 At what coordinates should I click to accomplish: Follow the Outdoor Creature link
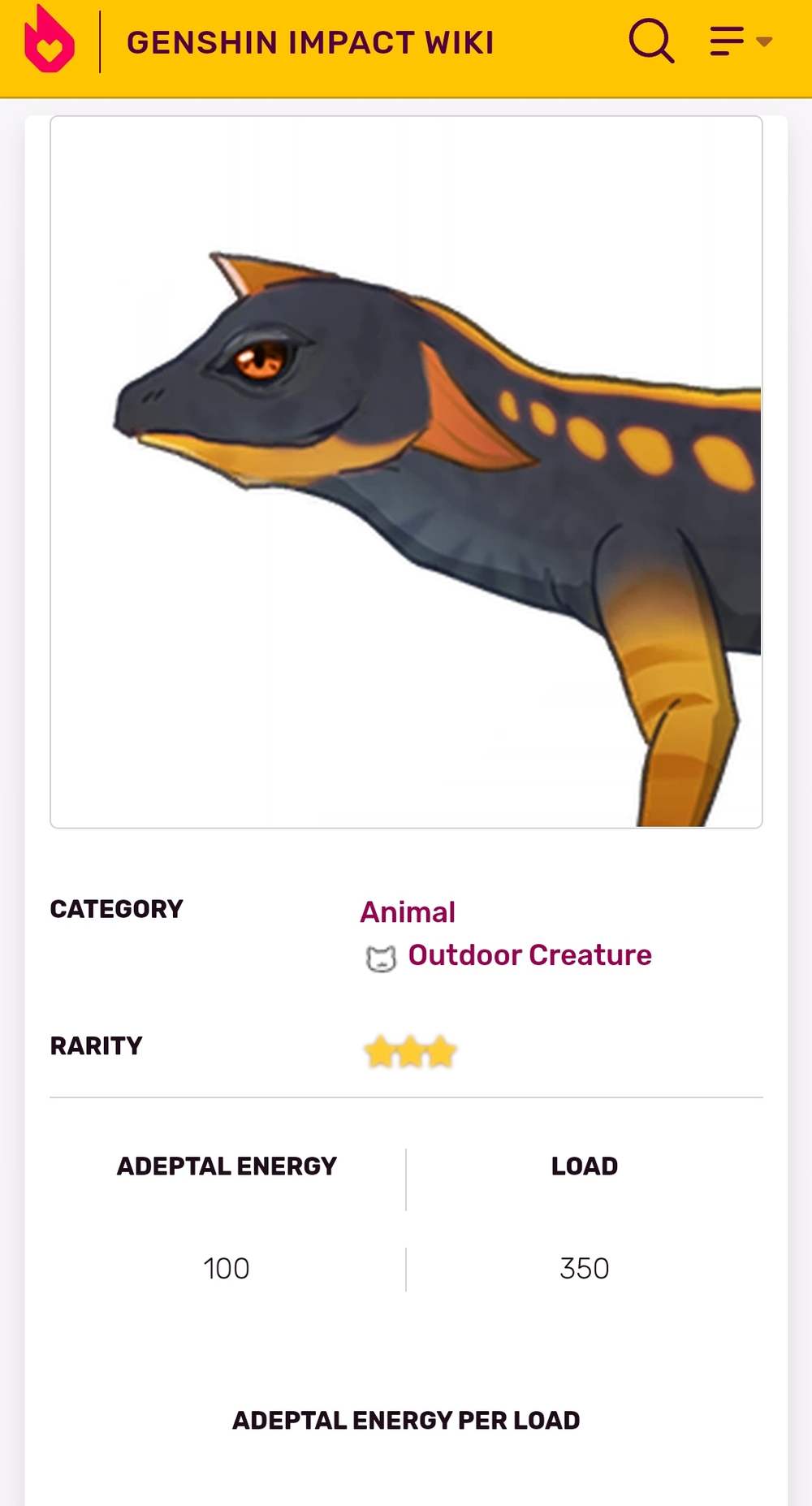point(529,955)
